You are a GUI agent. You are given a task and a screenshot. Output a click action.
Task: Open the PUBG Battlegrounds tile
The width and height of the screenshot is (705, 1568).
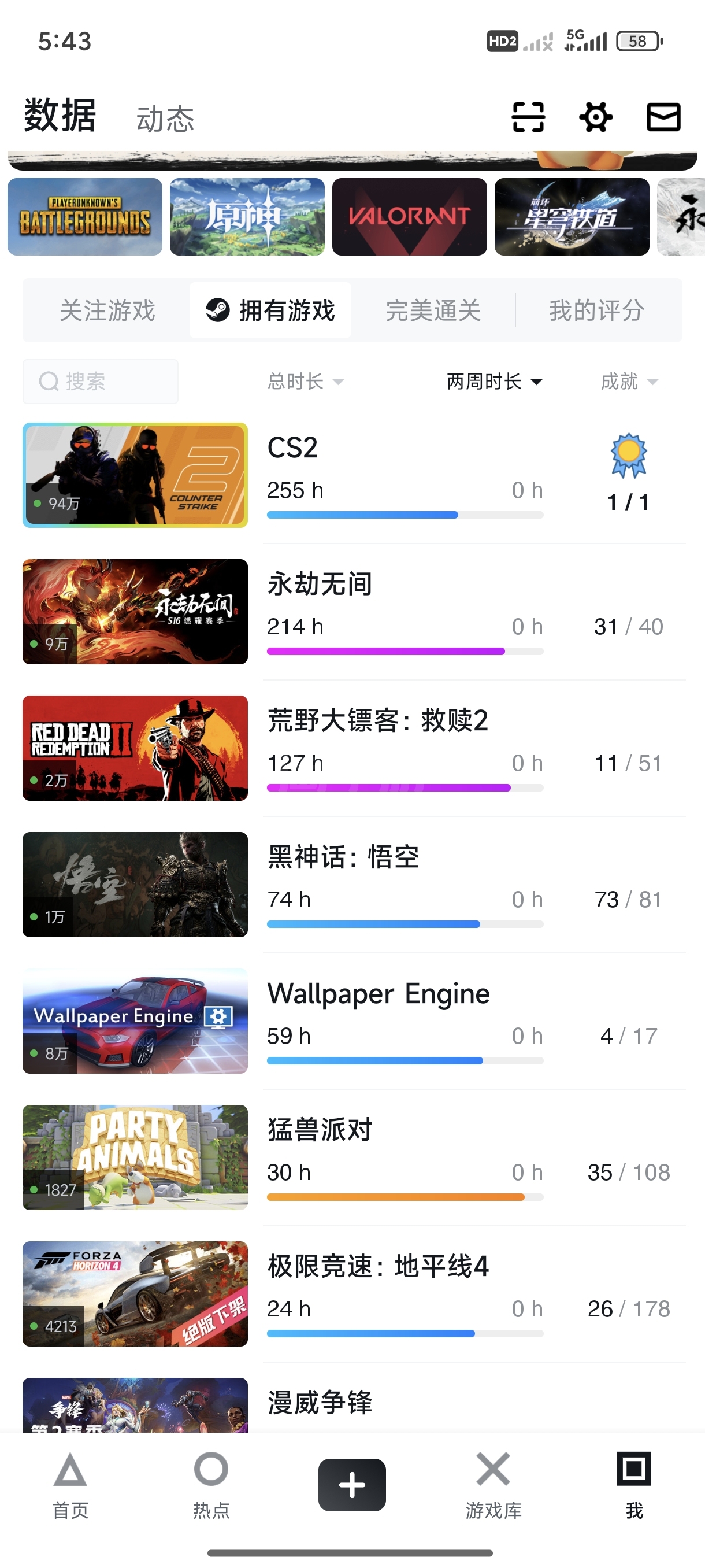(x=85, y=217)
